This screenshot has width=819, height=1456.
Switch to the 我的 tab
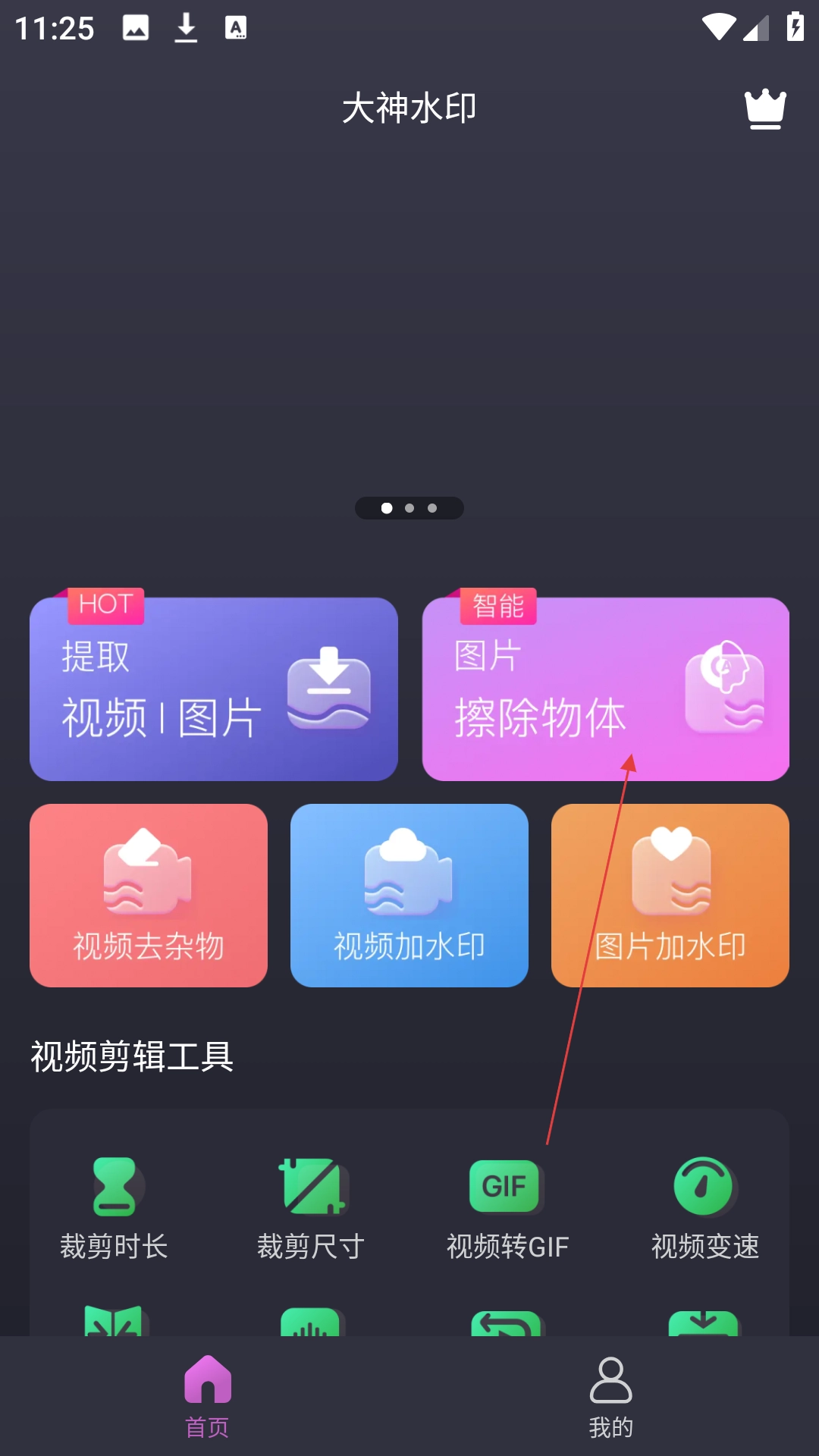pyautogui.click(x=611, y=1397)
